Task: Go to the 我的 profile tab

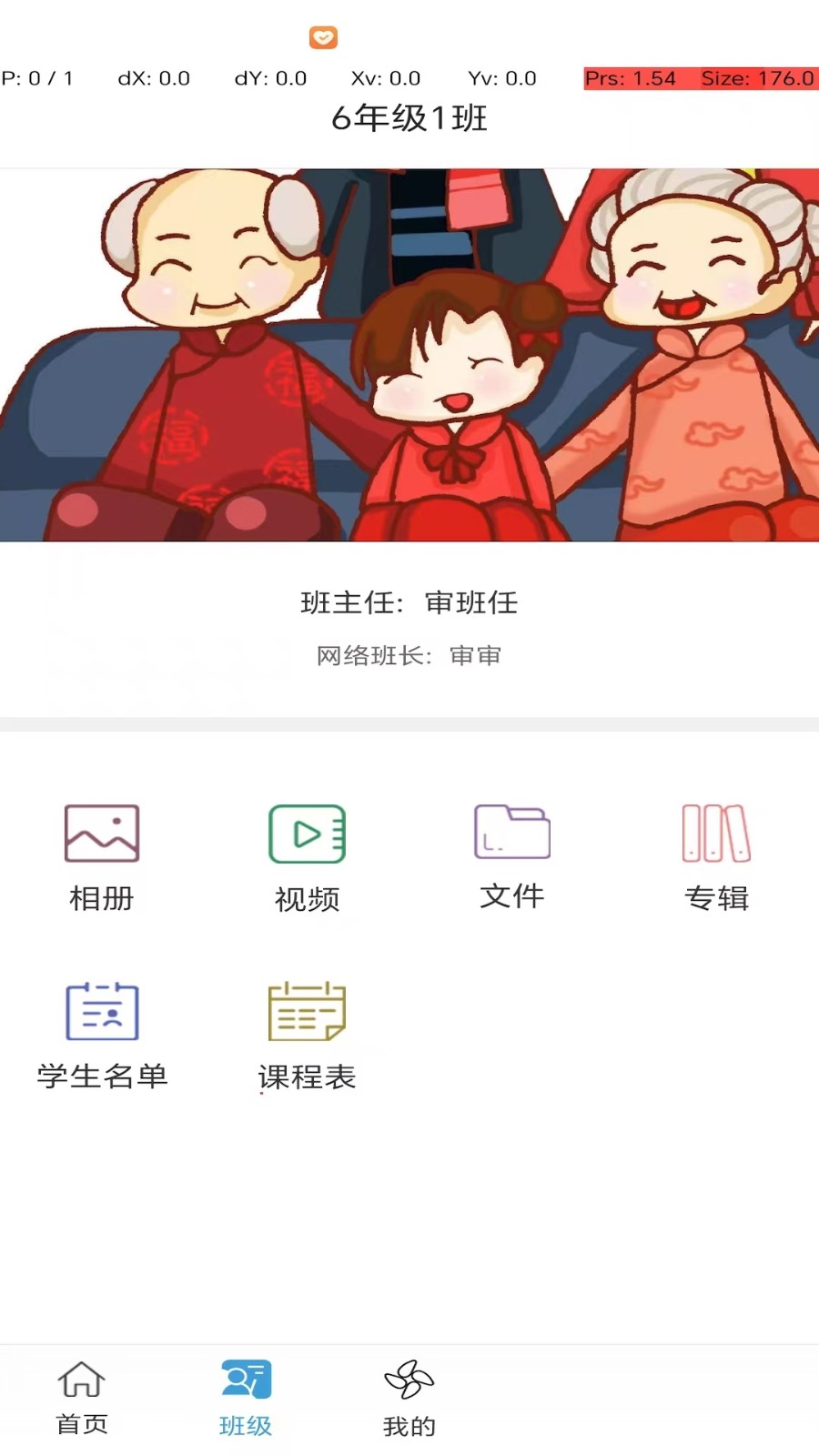Action: pos(409,1397)
